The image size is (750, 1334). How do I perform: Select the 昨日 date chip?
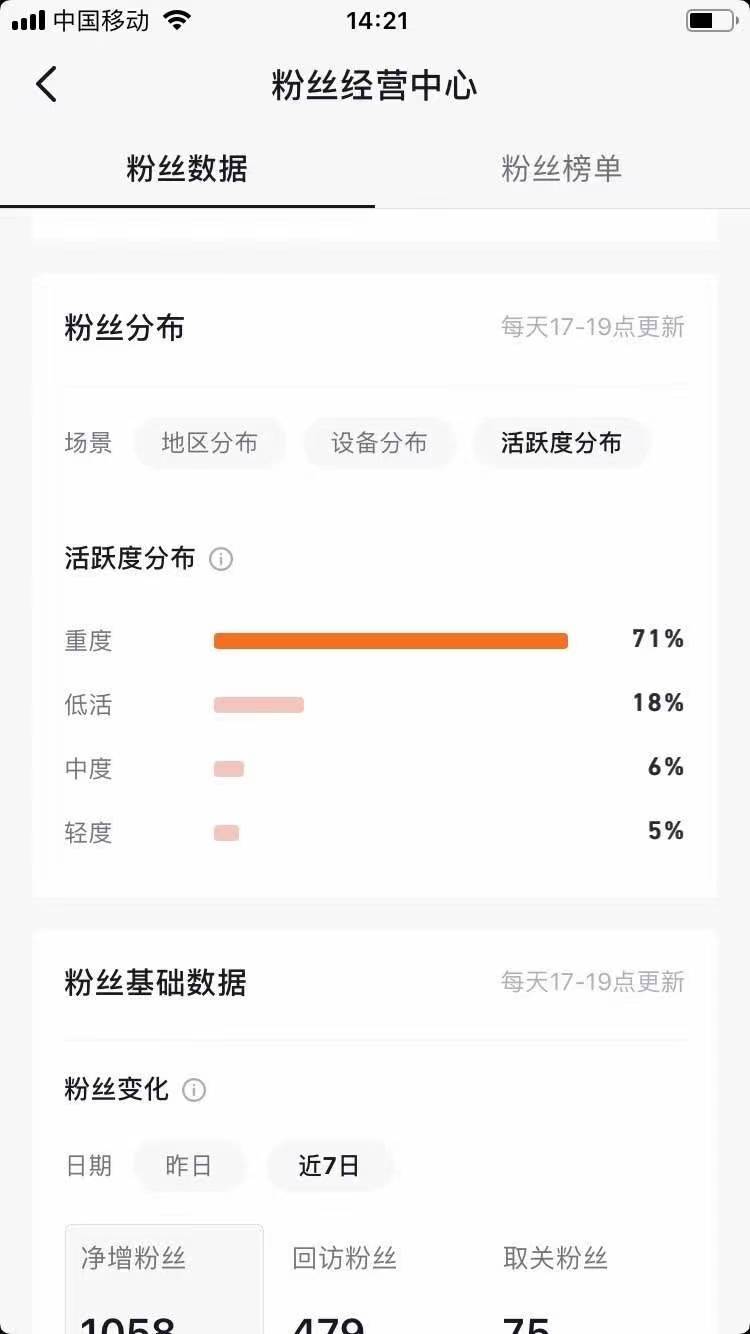(189, 1166)
